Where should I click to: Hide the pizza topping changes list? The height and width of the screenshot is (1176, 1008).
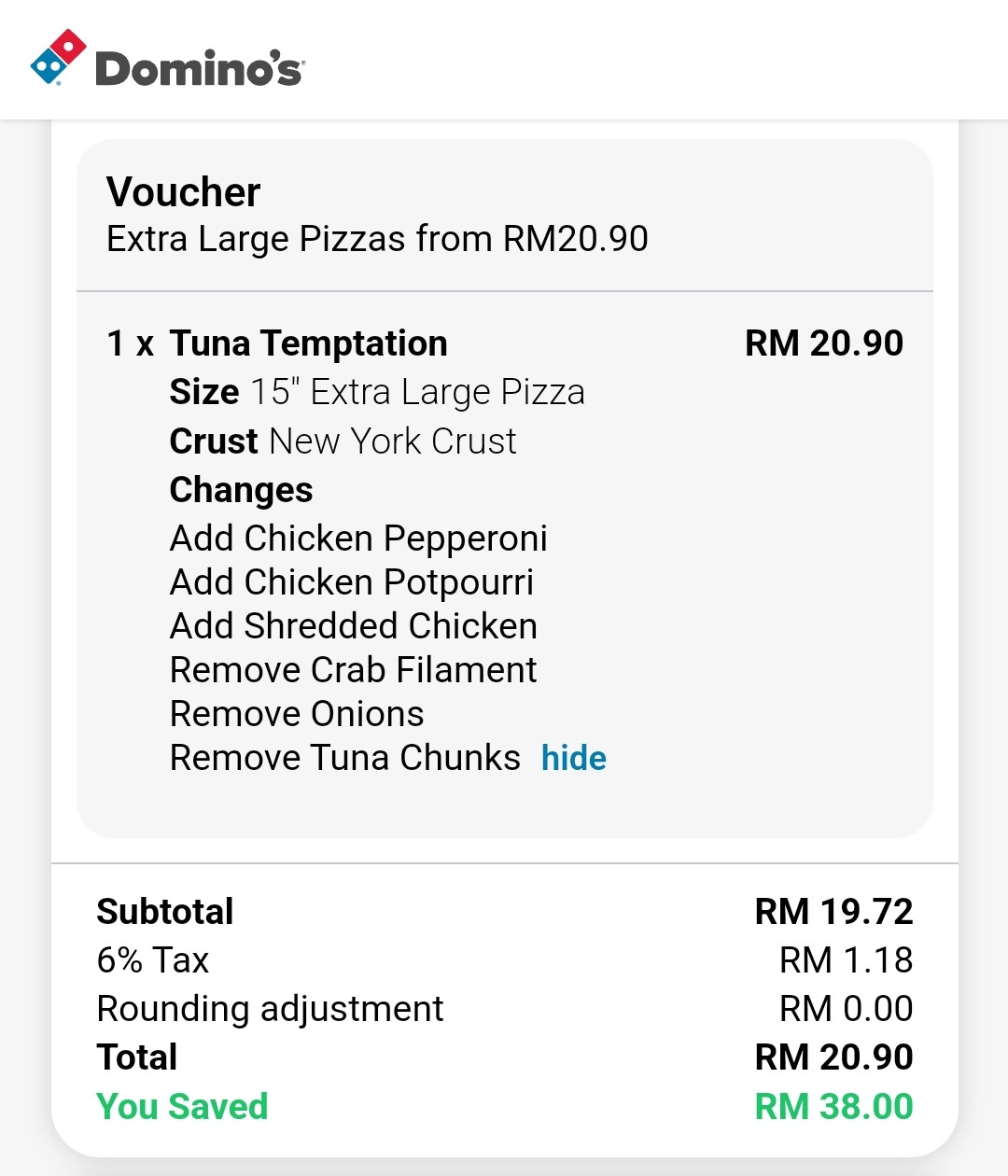pyautogui.click(x=573, y=758)
